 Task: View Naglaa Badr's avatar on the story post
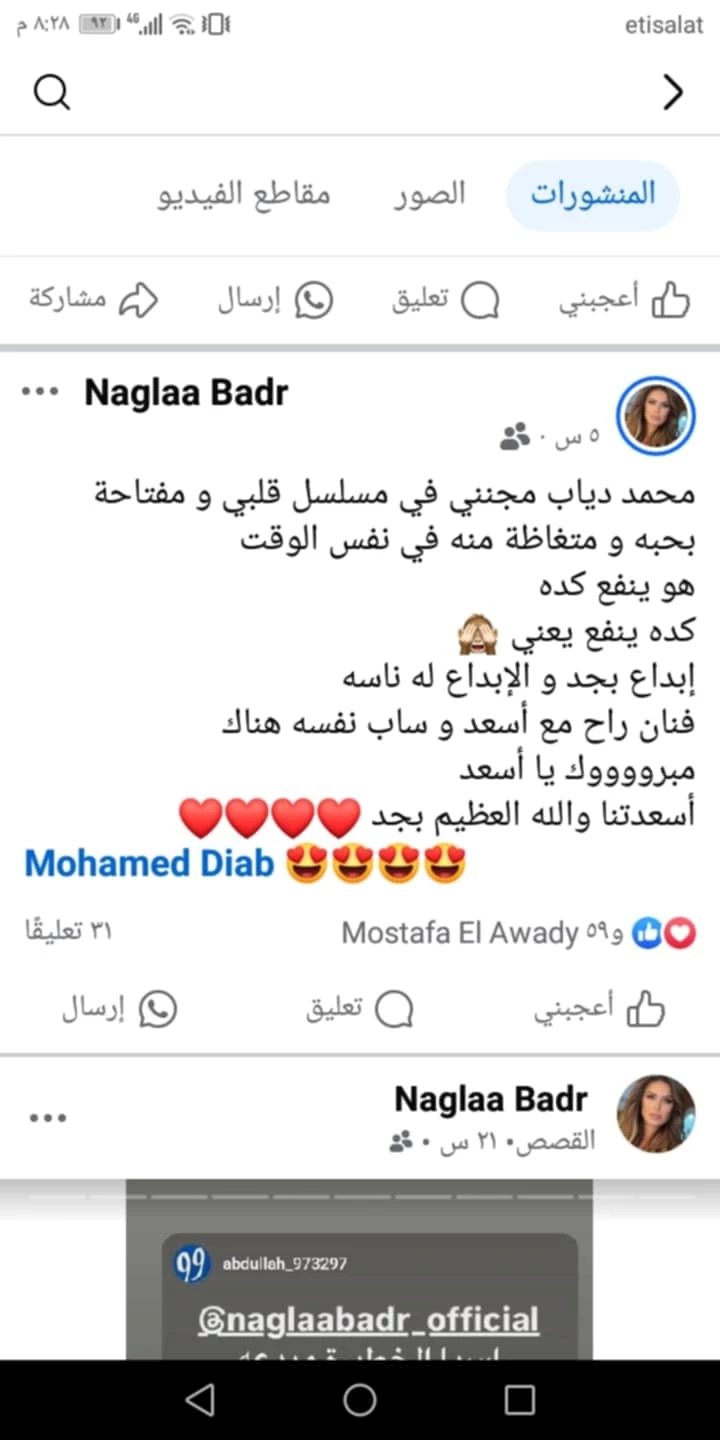point(656,1115)
